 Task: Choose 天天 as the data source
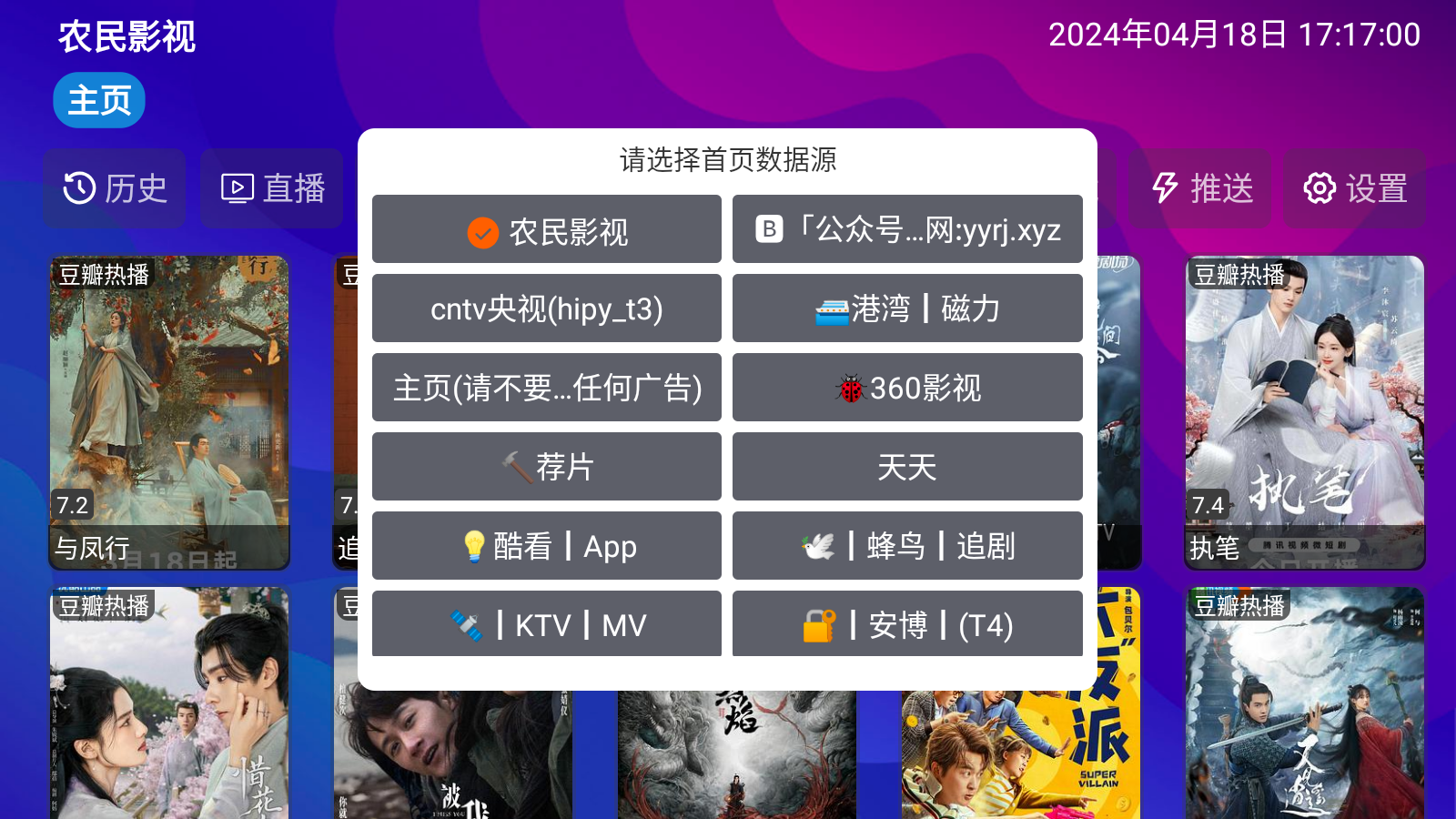[907, 467]
